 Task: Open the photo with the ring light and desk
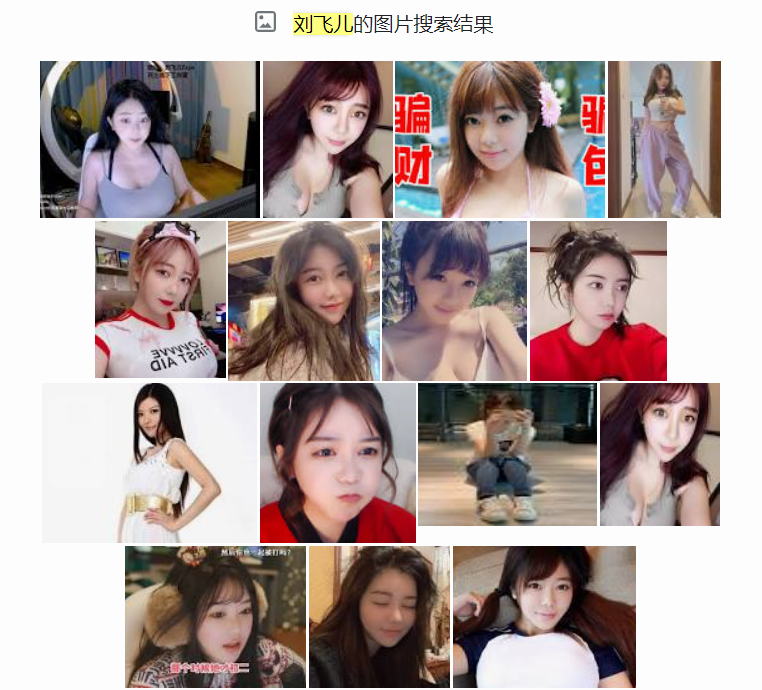click(x=149, y=139)
